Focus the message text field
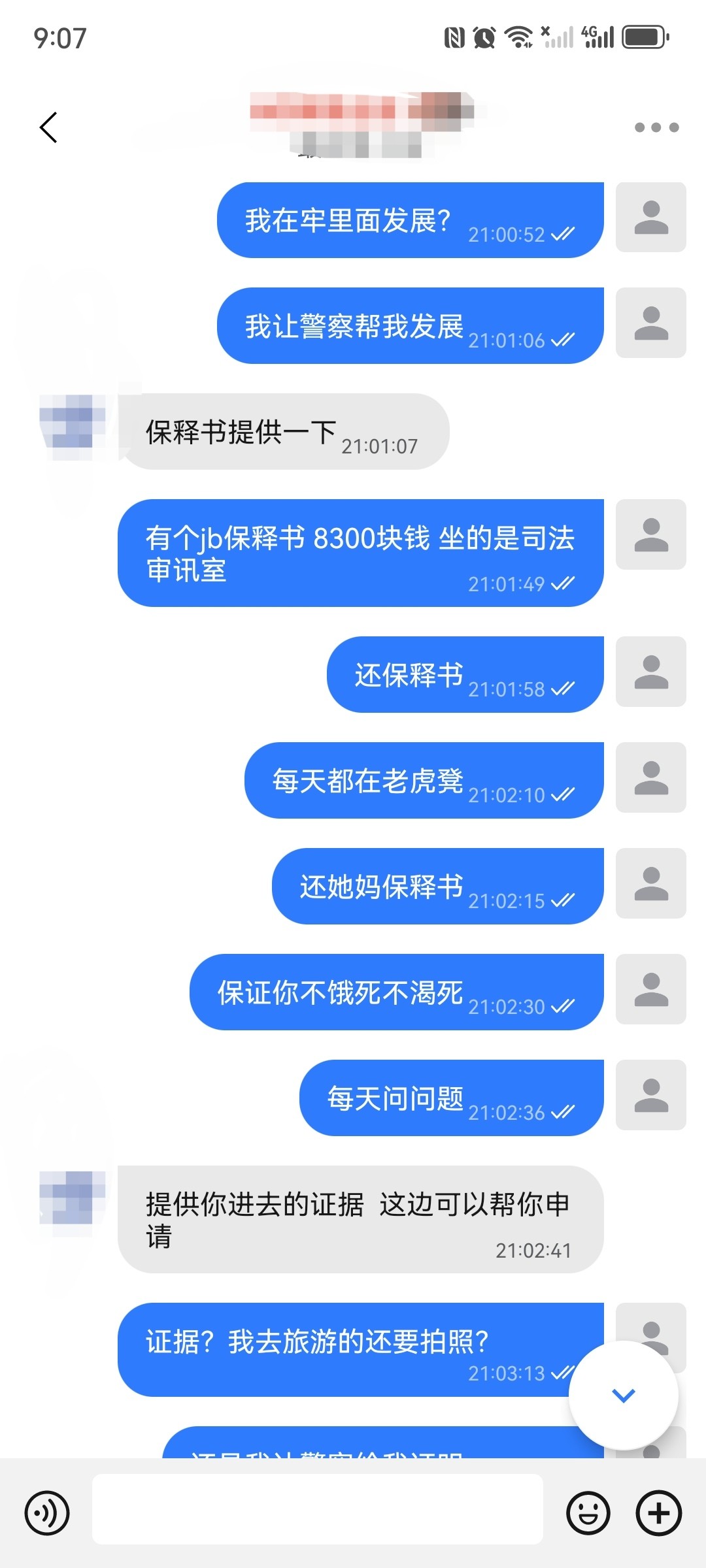The image size is (706, 1568). point(318,1509)
